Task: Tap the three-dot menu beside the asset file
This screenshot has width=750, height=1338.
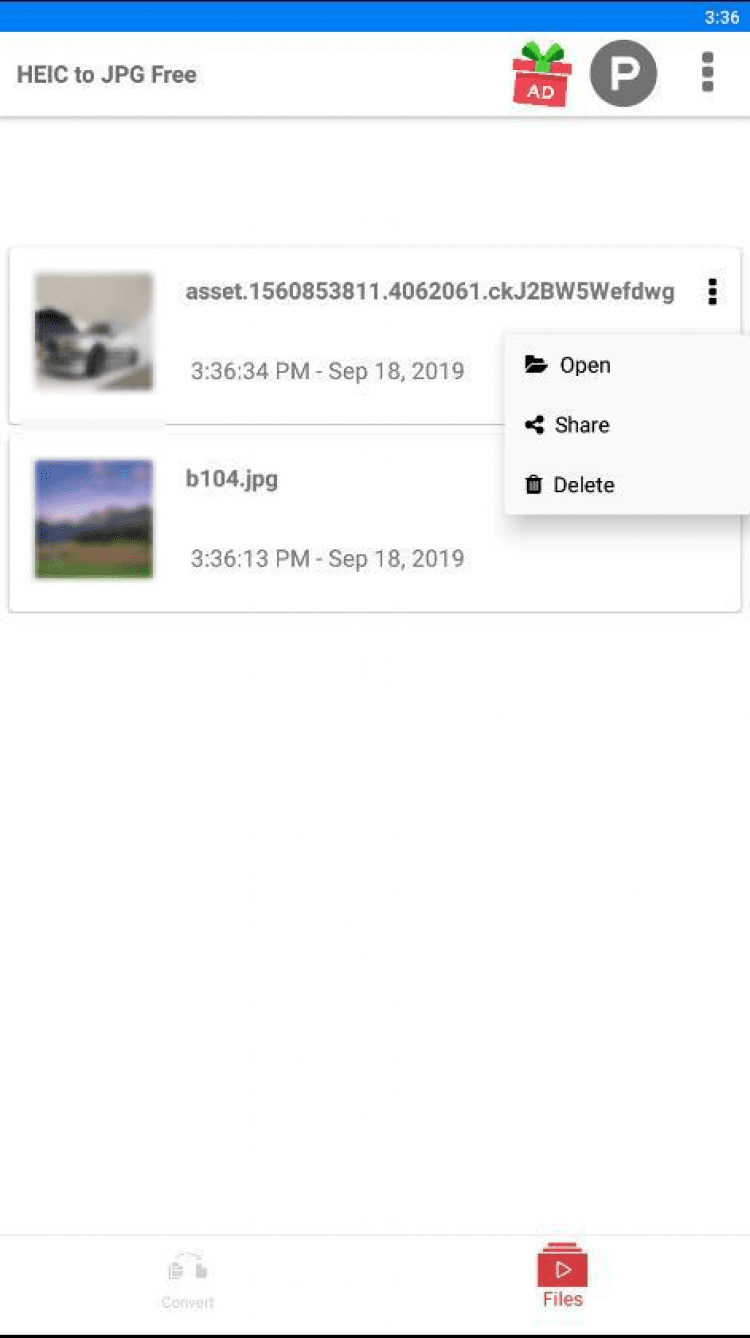Action: pyautogui.click(x=712, y=292)
